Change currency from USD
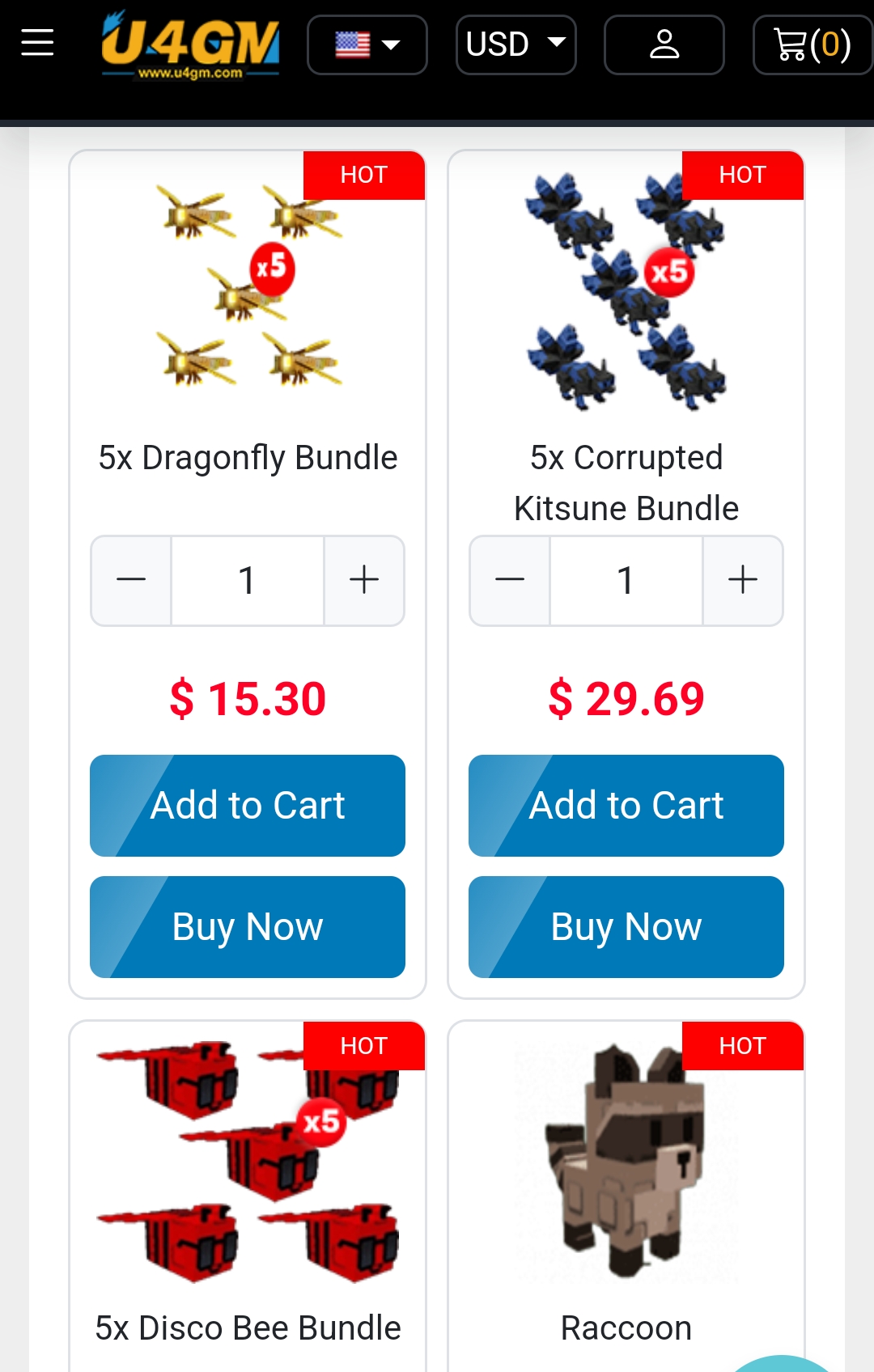 [x=515, y=45]
